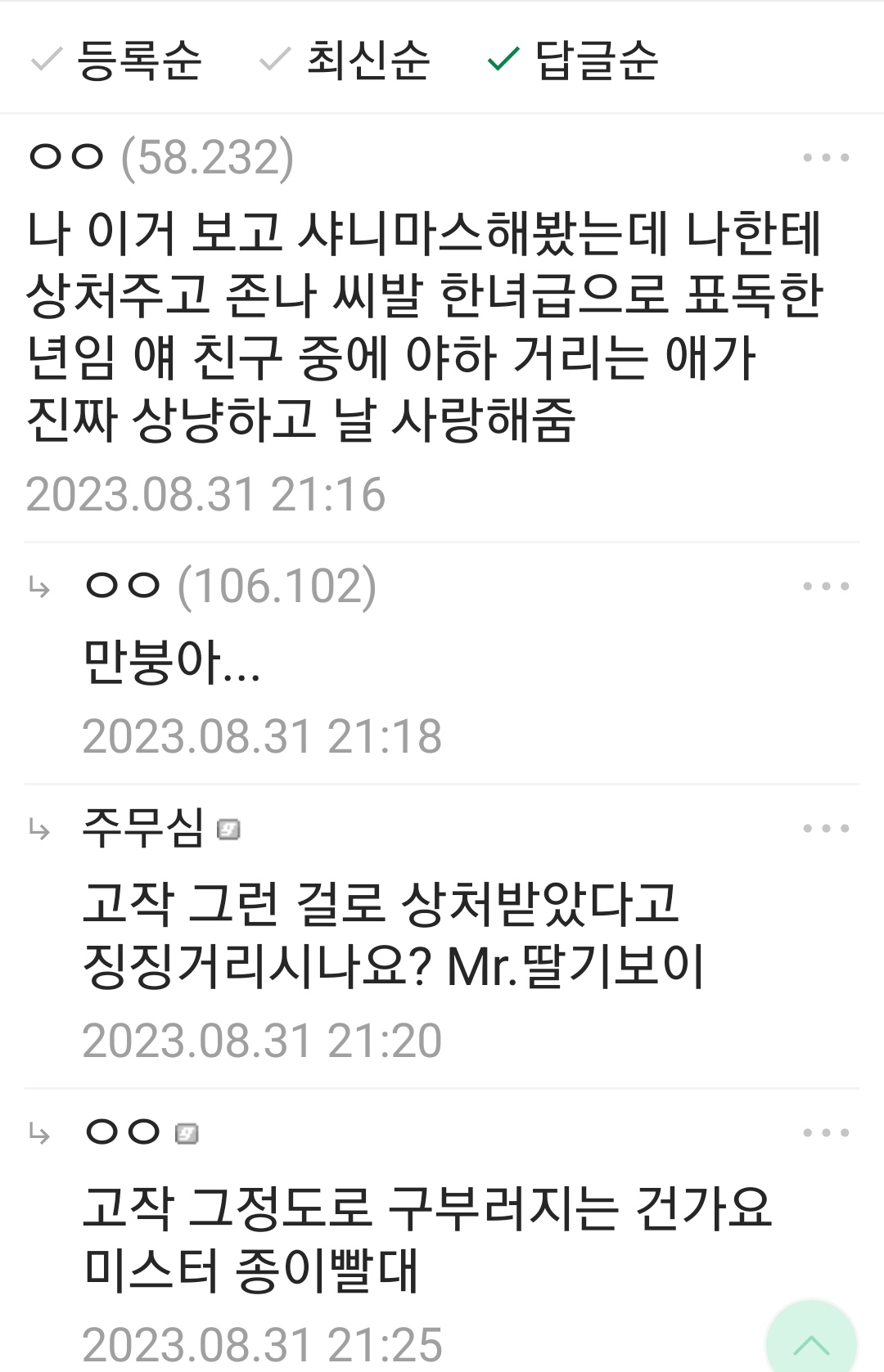Image resolution: width=884 pixels, height=1372 pixels.
Task: Open more options for the 106.102 reply
Action: coord(826,587)
